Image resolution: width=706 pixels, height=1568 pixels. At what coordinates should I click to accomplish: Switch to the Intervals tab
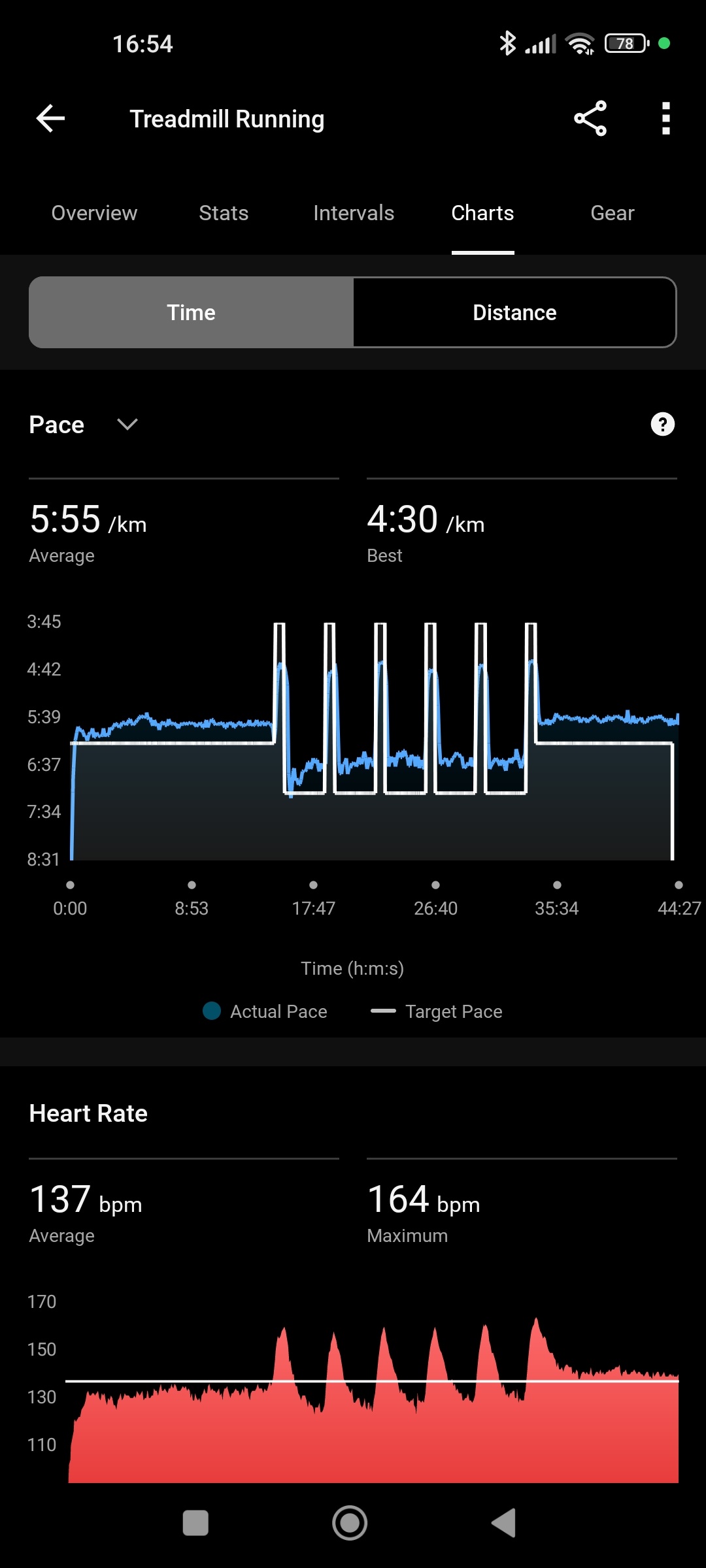coord(353,213)
